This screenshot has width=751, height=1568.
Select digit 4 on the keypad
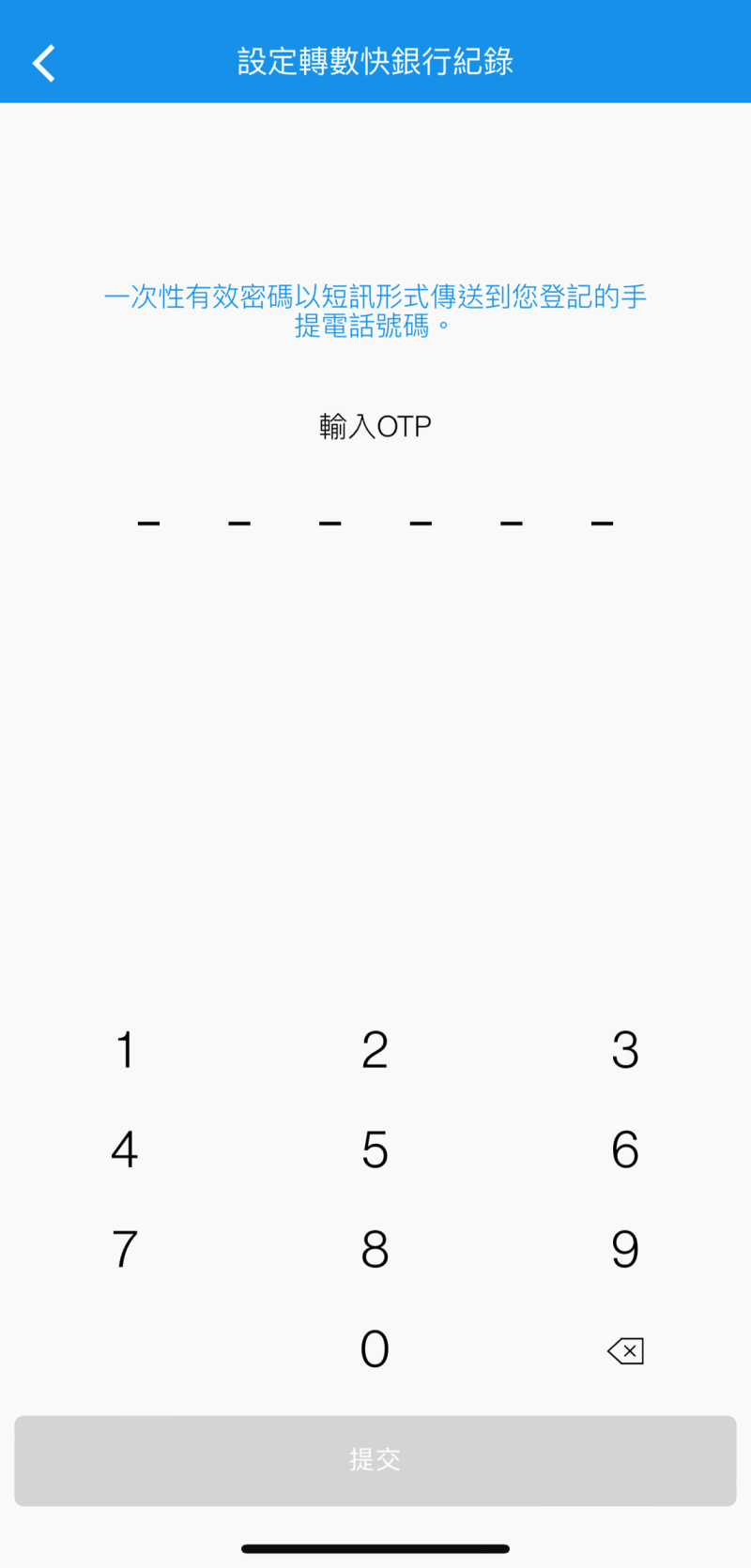[125, 1149]
